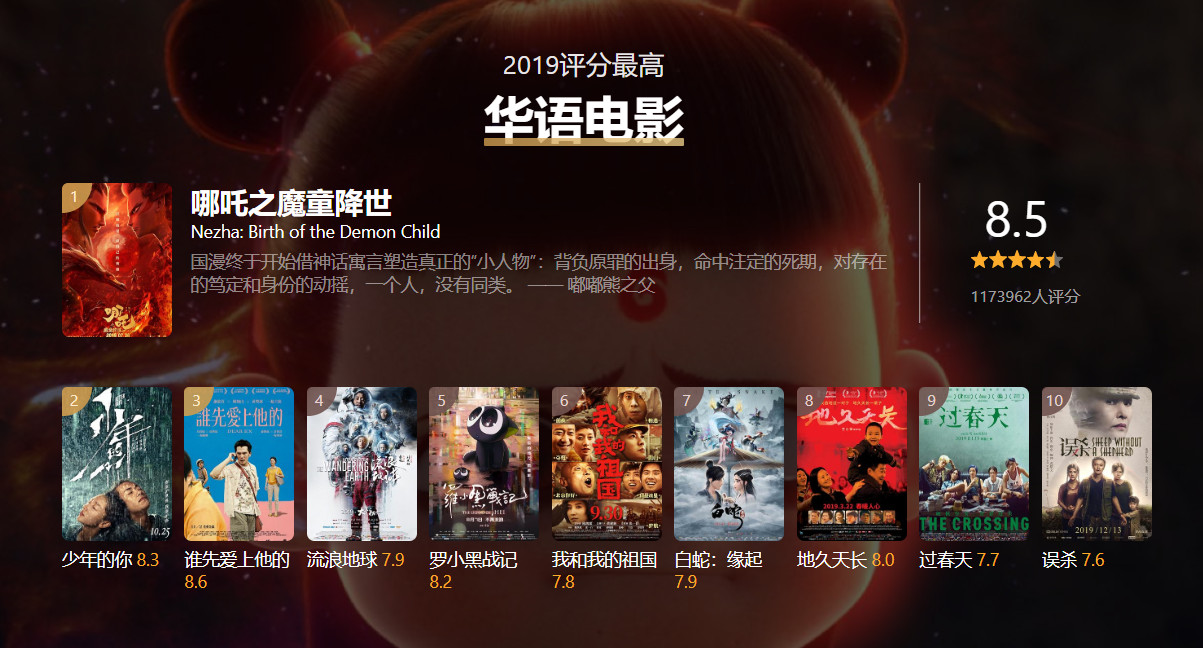Select the 谁先爱上他的 poster
The image size is (1203, 648).
[x=239, y=464]
